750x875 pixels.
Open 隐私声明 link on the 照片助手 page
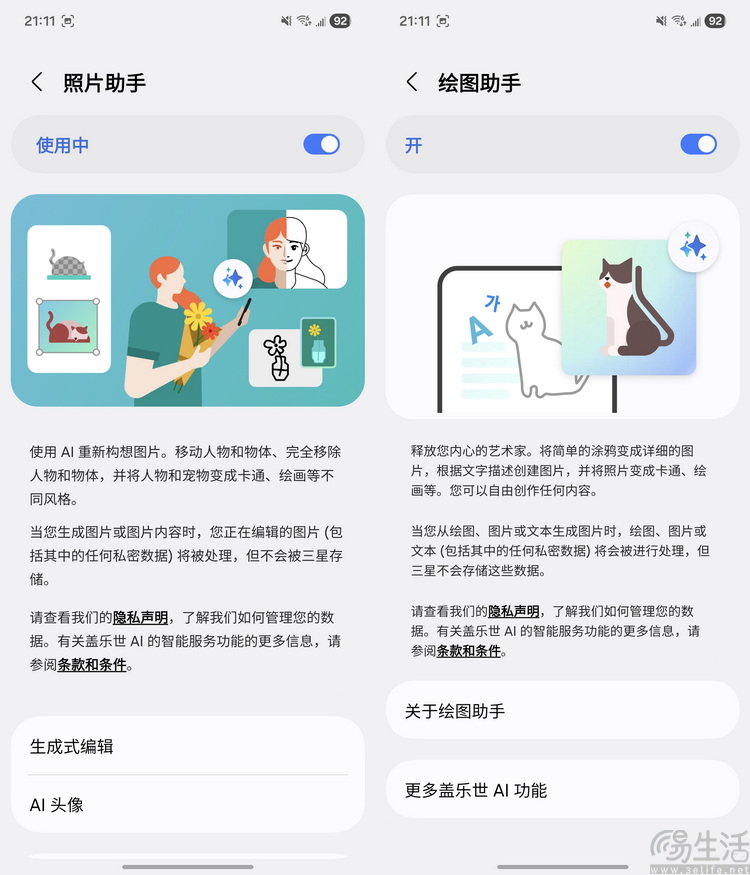140,618
